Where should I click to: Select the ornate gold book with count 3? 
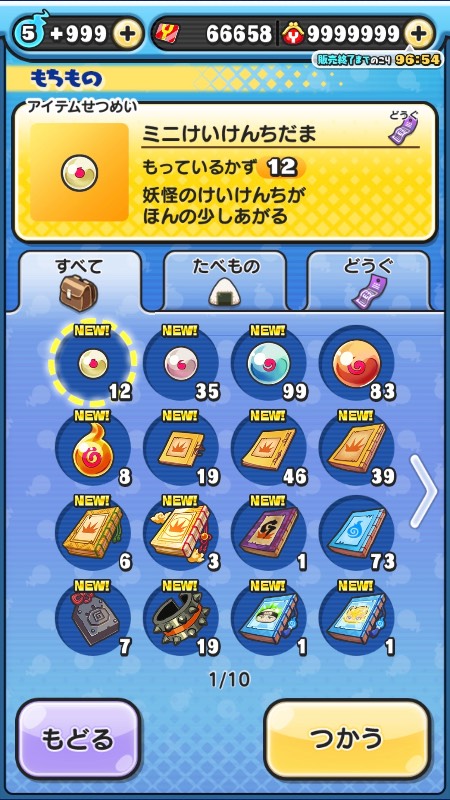[x=181, y=533]
